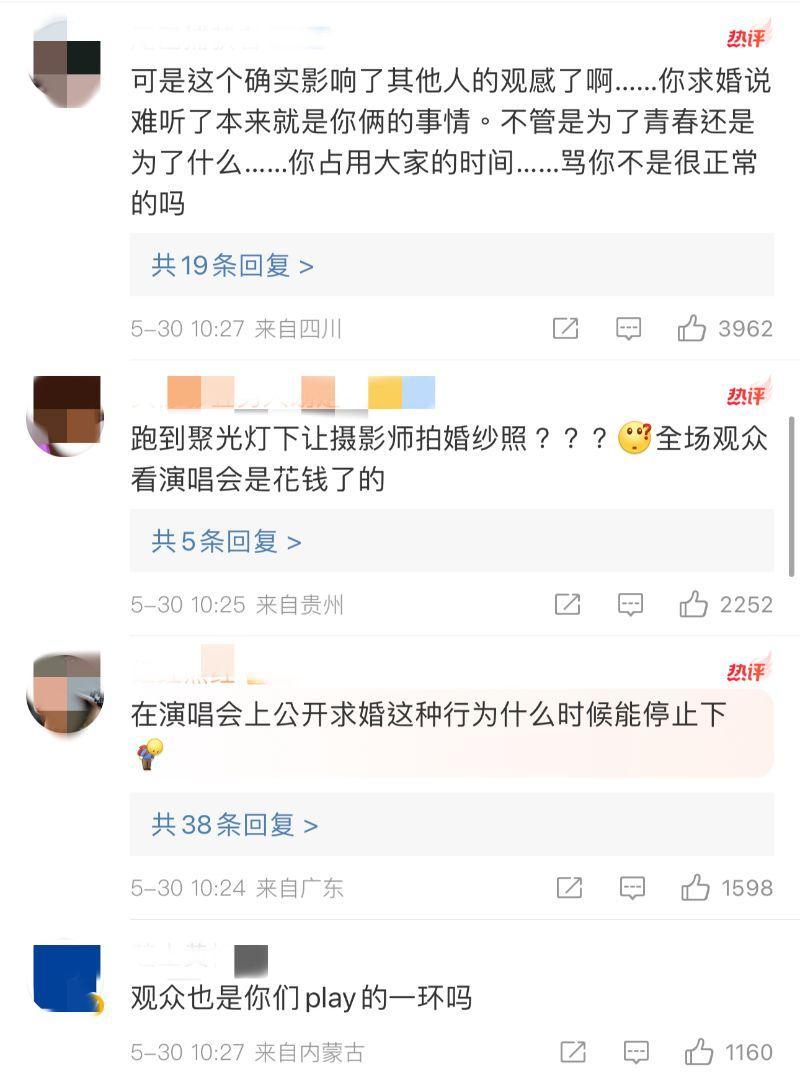Repost the comment from 内蒙古

point(574,1052)
